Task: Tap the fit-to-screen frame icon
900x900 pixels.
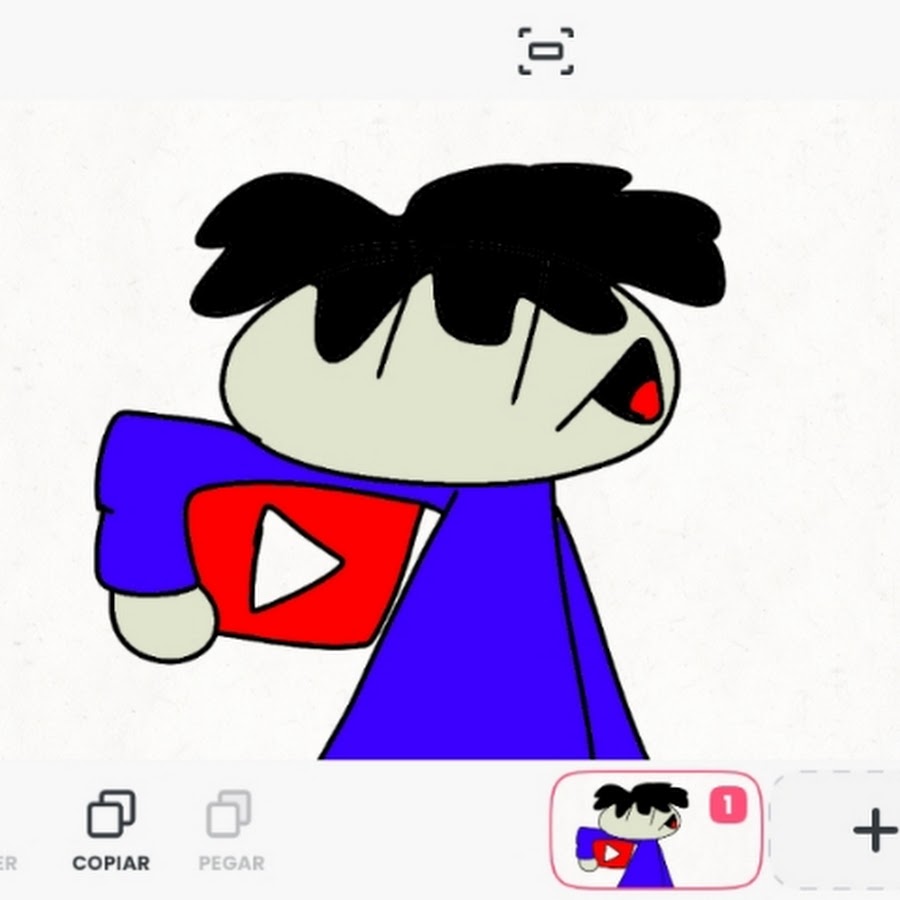Action: click(x=546, y=51)
